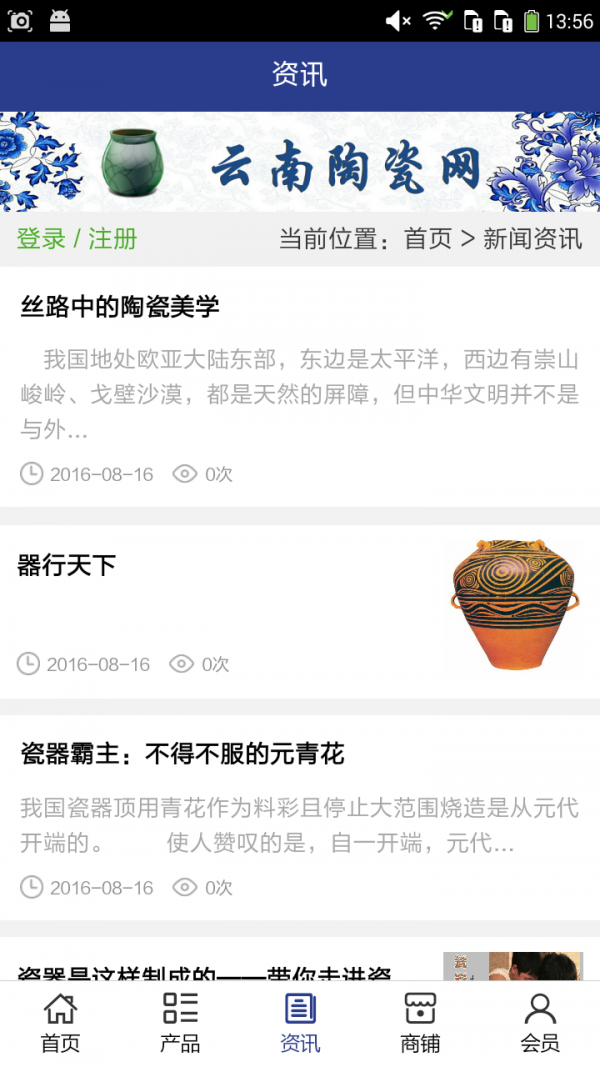Switch to the 首页 tab
This screenshot has height=1067, width=600.
60,1023
